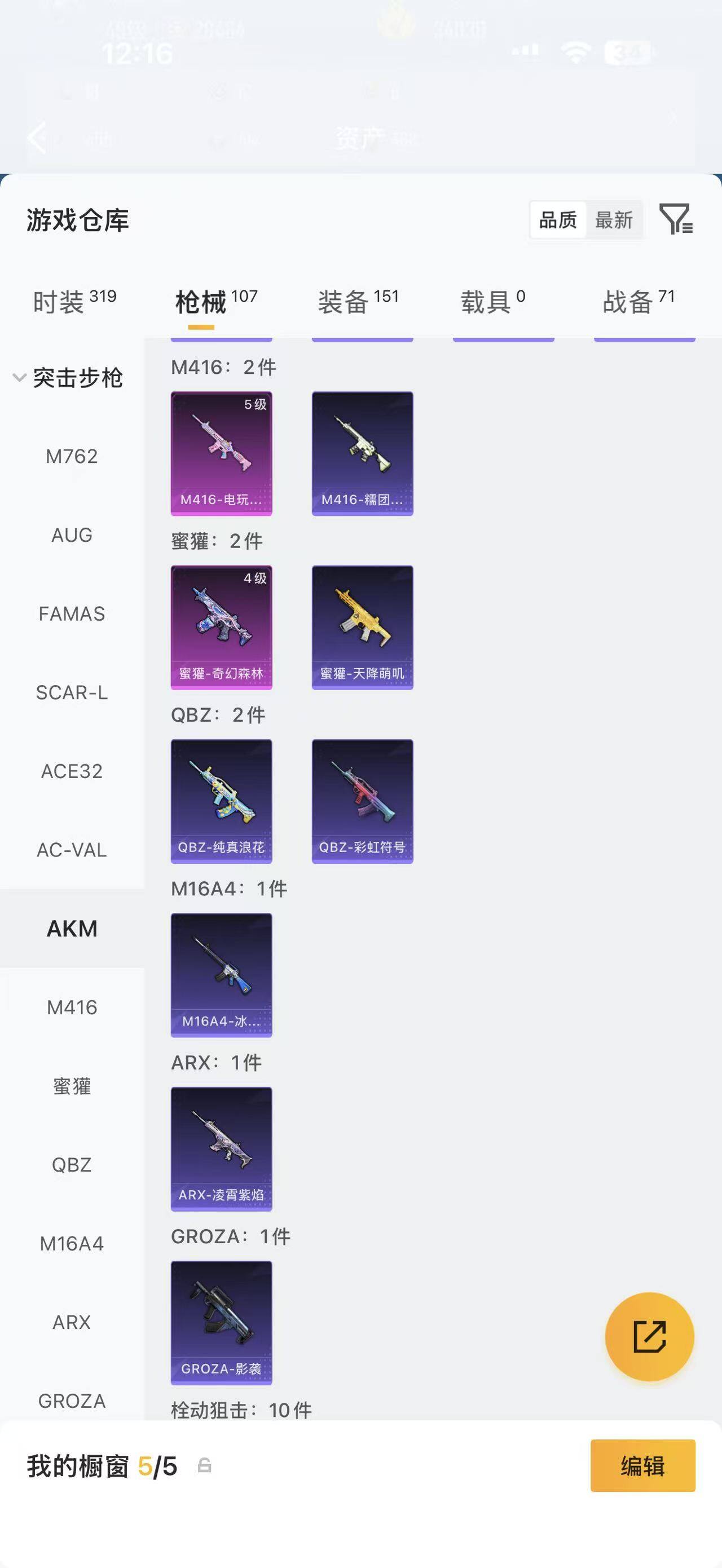Open the GROZA-影袭 skin card
This screenshot has height=1568, width=722.
pos(222,1323)
